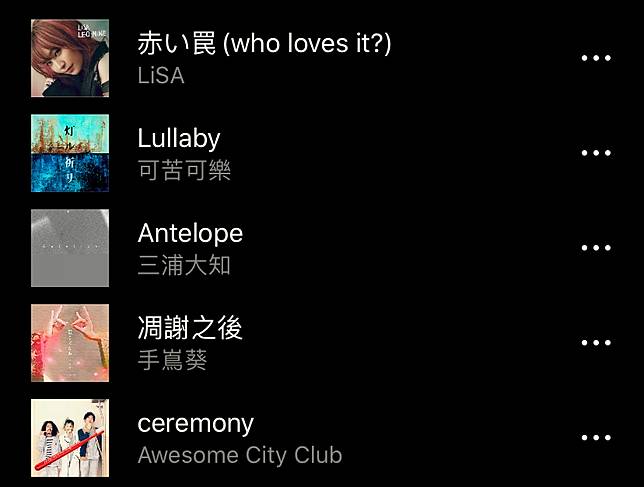The image size is (644, 487).
Task: Play 赤い罠 (who loves it?) by LiSA
Action: (x=264, y=44)
